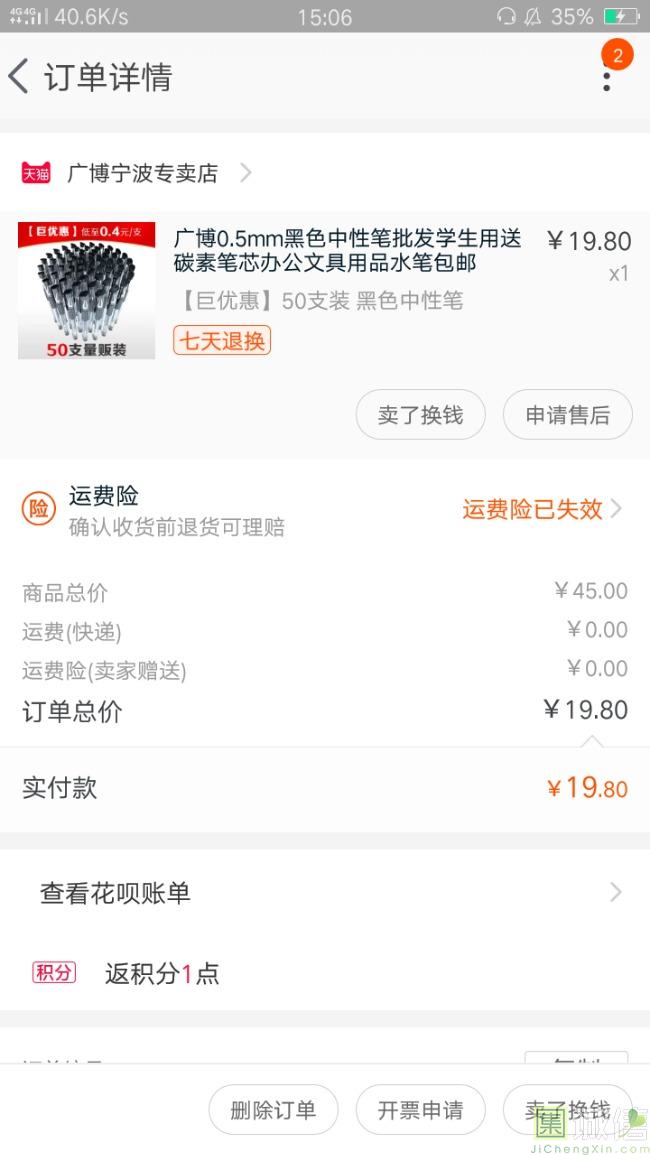
Task: Request an invoice via 开票申请
Action: click(x=420, y=1110)
